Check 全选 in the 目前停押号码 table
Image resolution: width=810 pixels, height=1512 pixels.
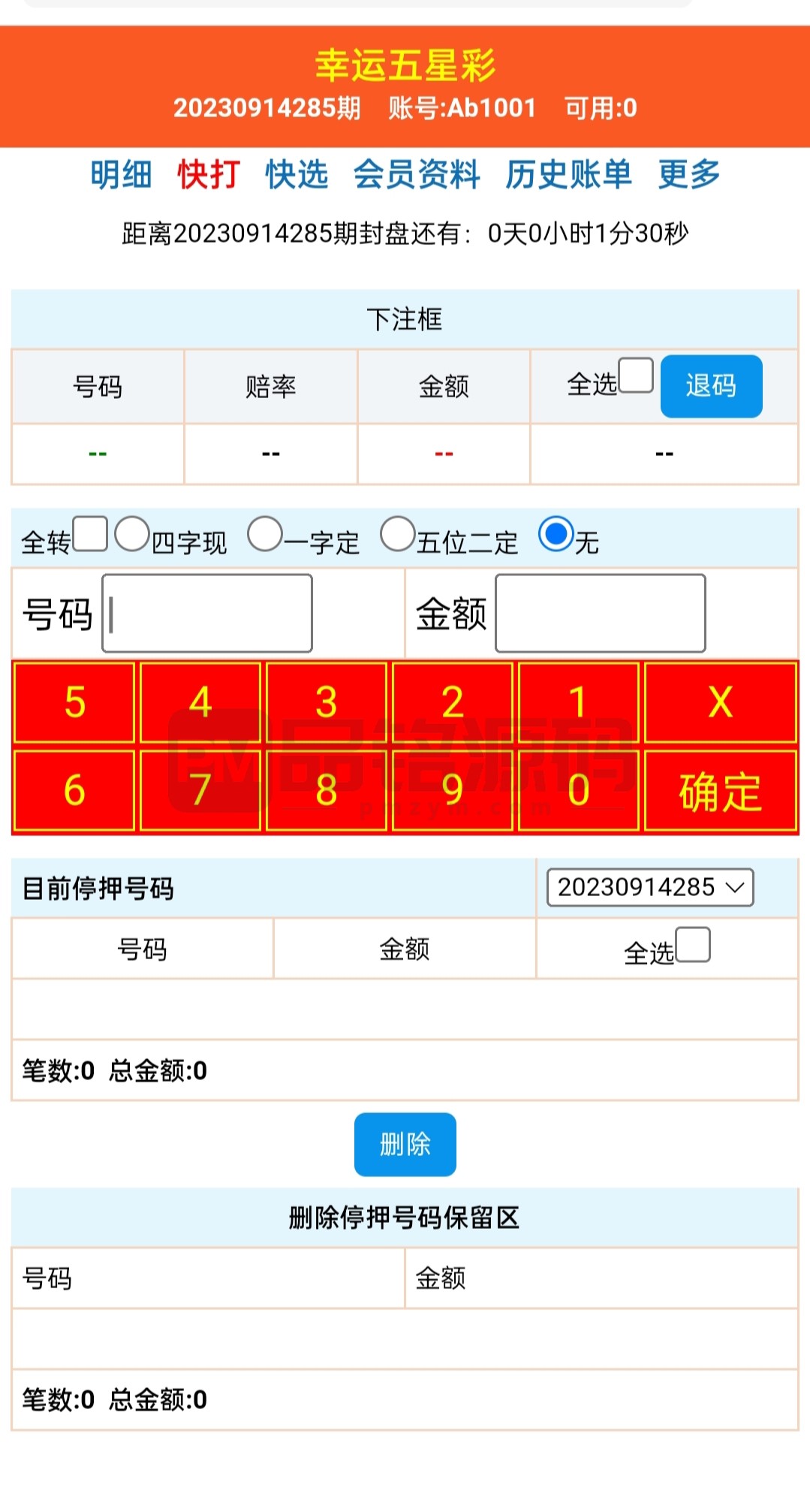coord(693,945)
